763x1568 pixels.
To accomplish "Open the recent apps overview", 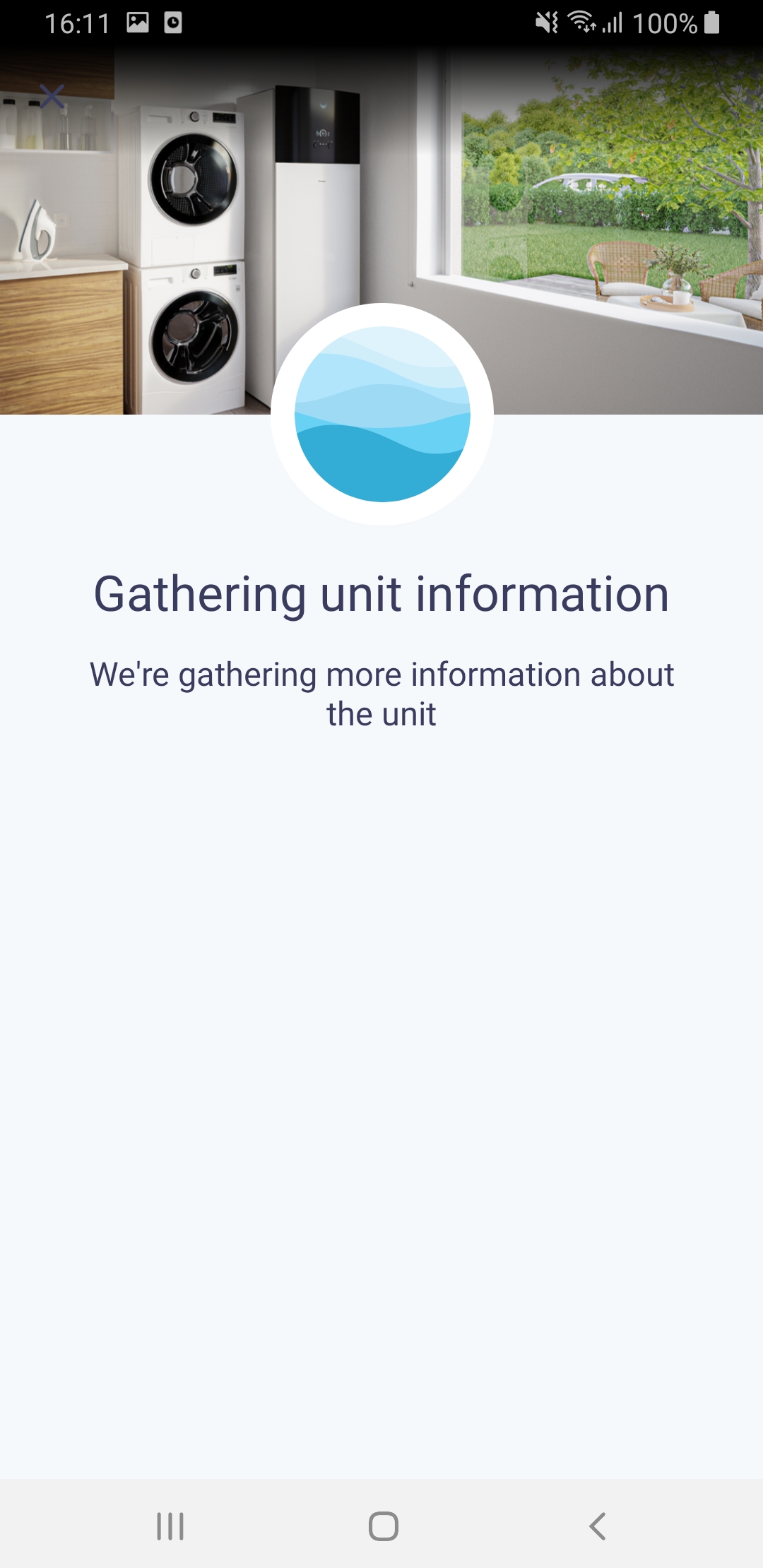I will (170, 1526).
